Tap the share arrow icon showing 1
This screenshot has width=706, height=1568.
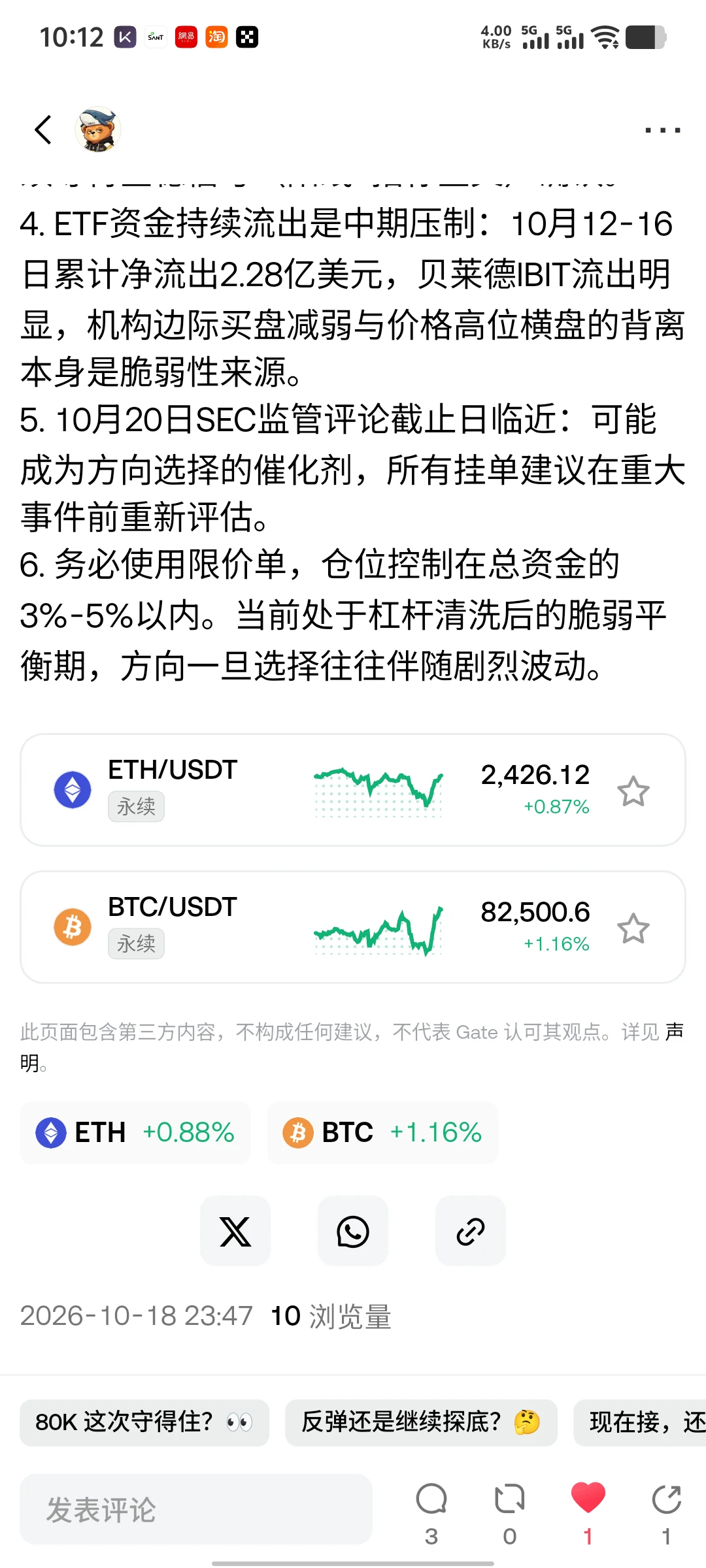[x=667, y=1514]
